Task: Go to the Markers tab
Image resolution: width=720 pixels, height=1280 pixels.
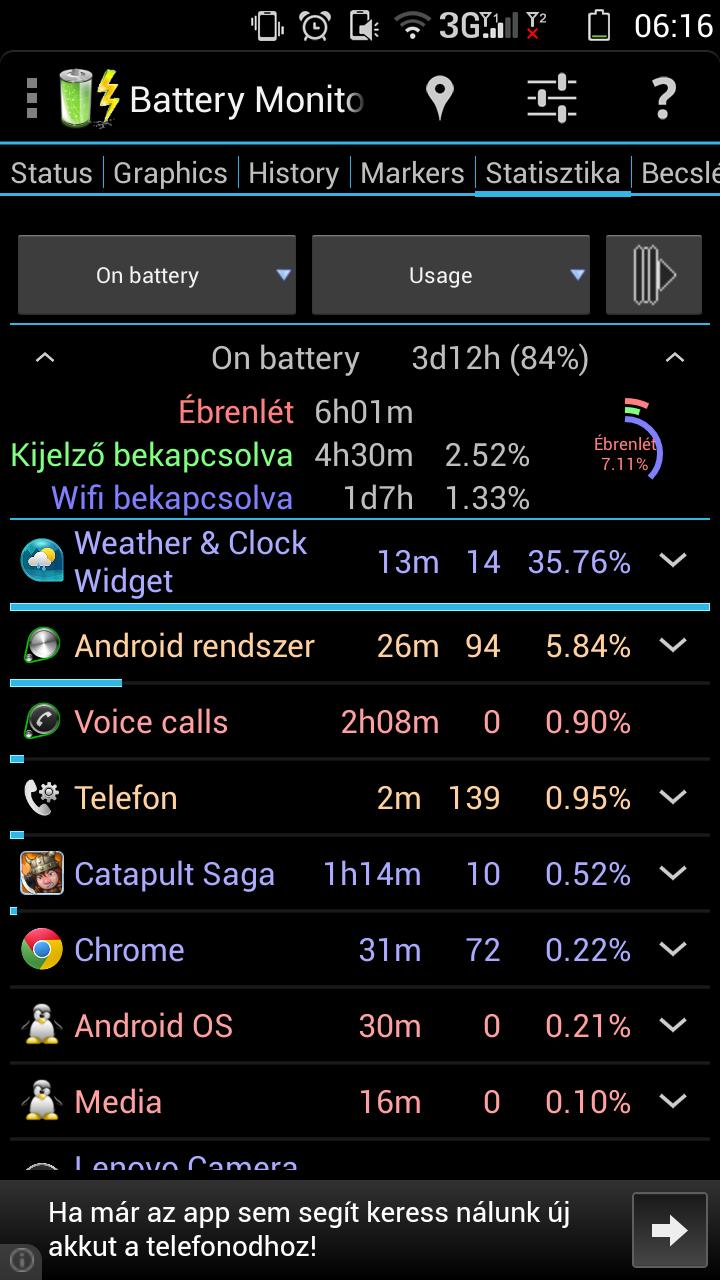Action: click(412, 173)
